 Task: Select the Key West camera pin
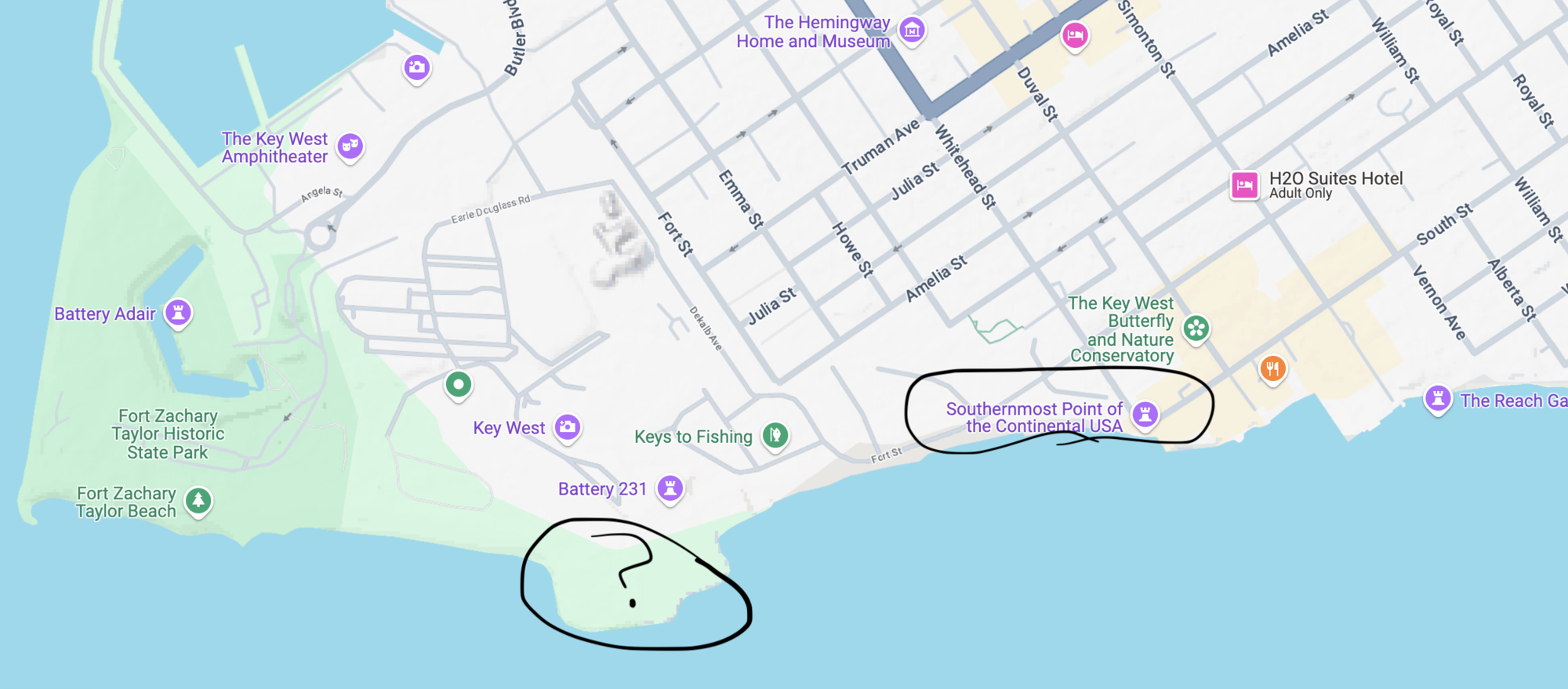coord(568,427)
